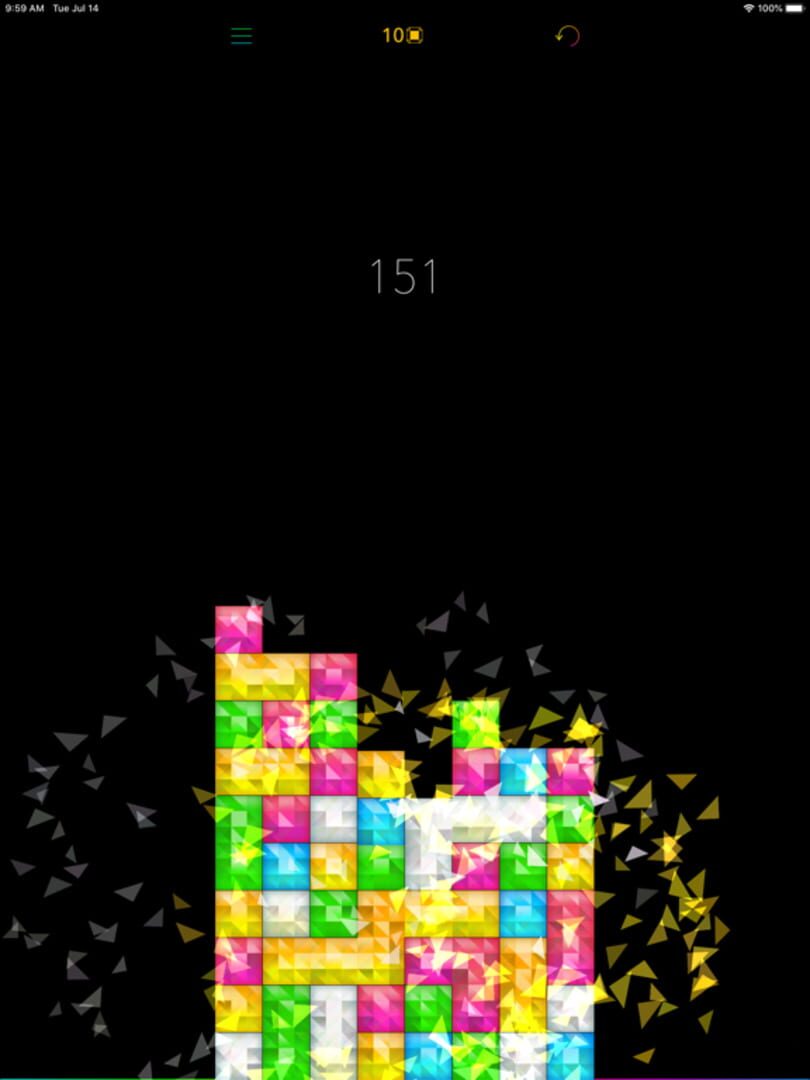Screen dimensions: 810x1080
Task: Tap the 10 blocks counter button
Action: (402, 36)
